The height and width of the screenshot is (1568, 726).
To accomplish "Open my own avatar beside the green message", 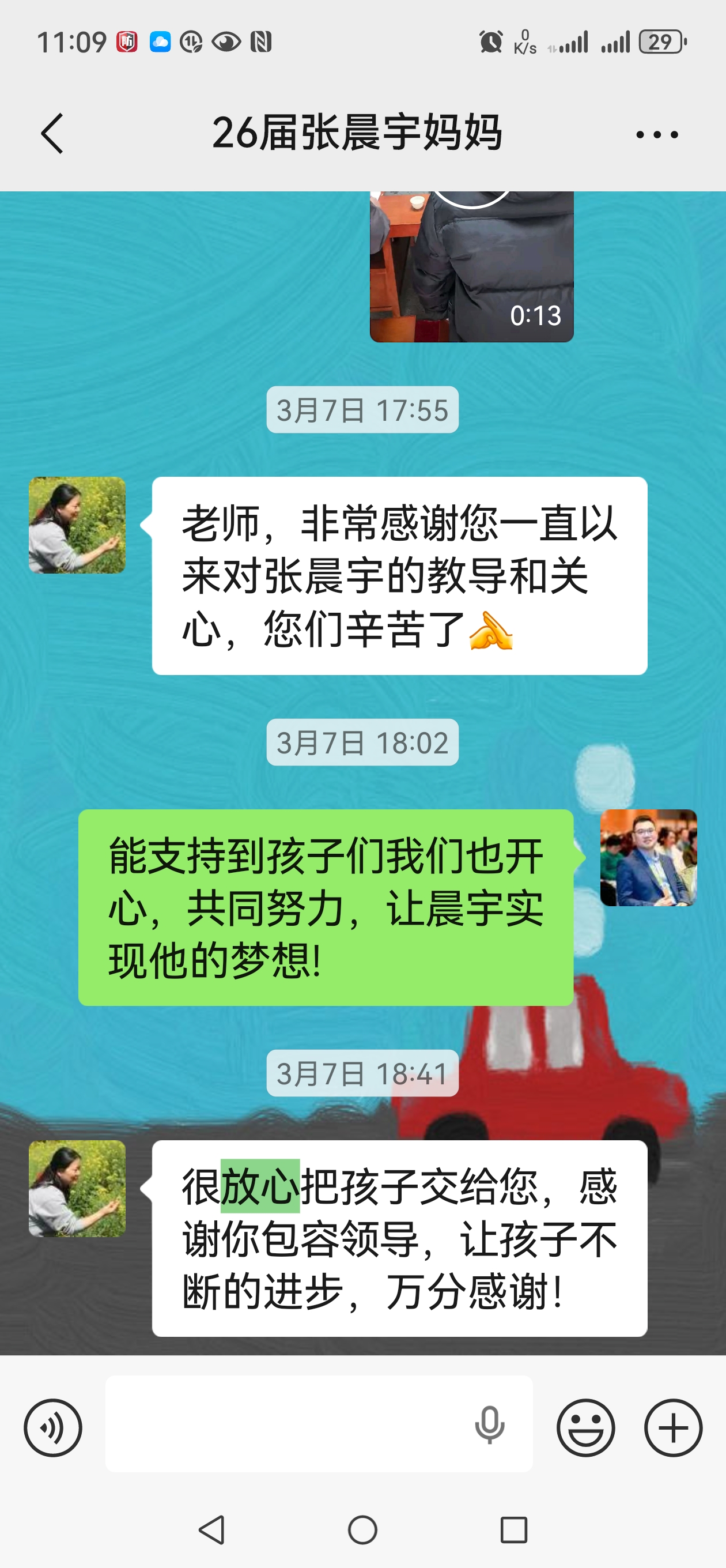I will coord(649,858).
